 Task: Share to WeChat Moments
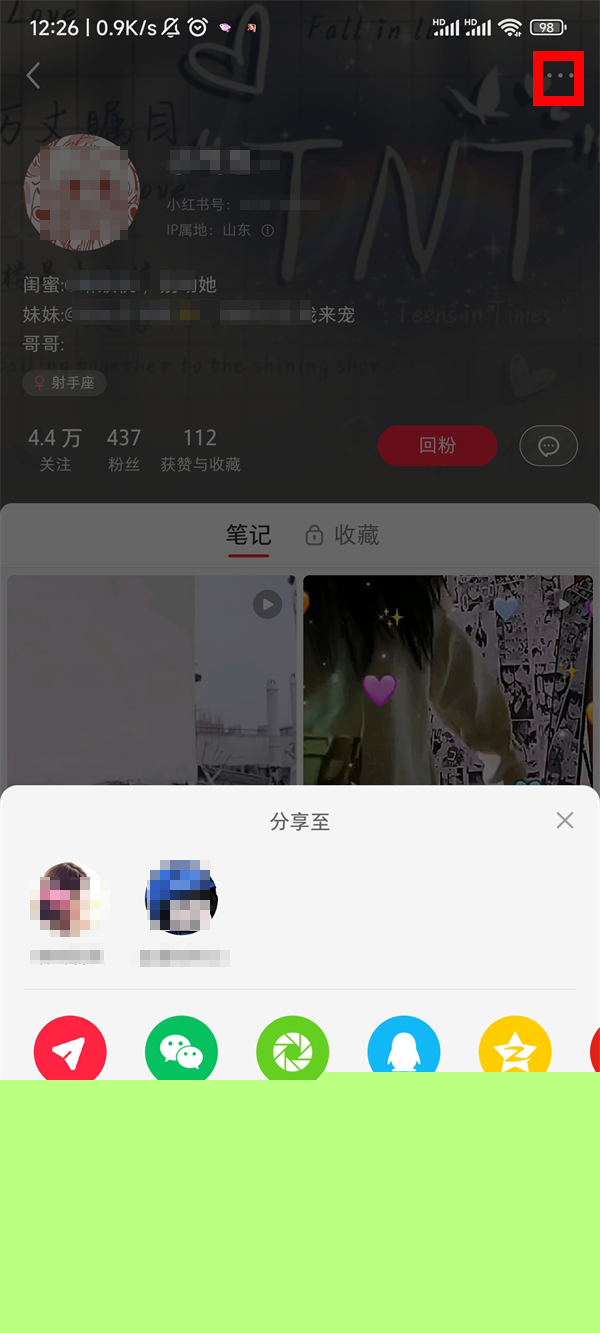point(292,1048)
